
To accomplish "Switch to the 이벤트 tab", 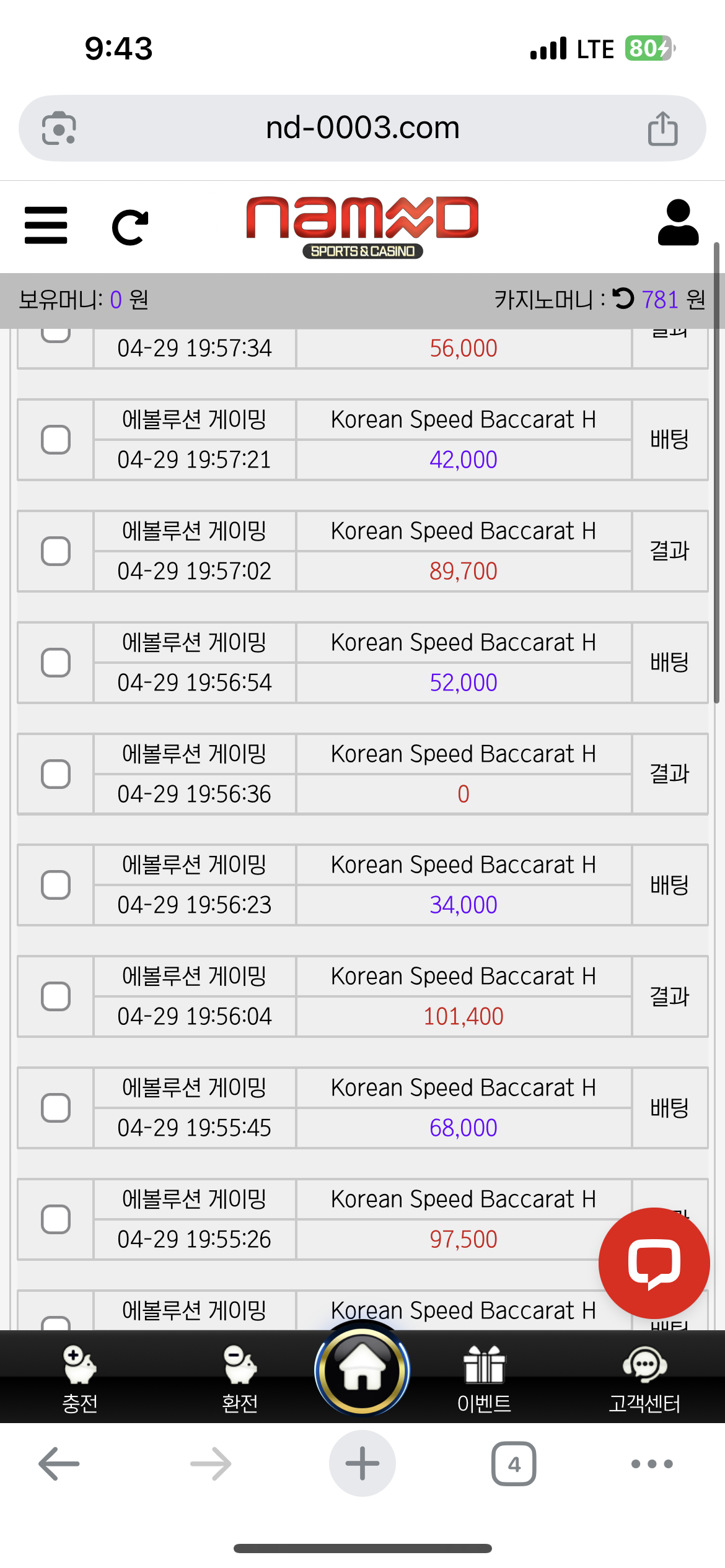I will [484, 1379].
